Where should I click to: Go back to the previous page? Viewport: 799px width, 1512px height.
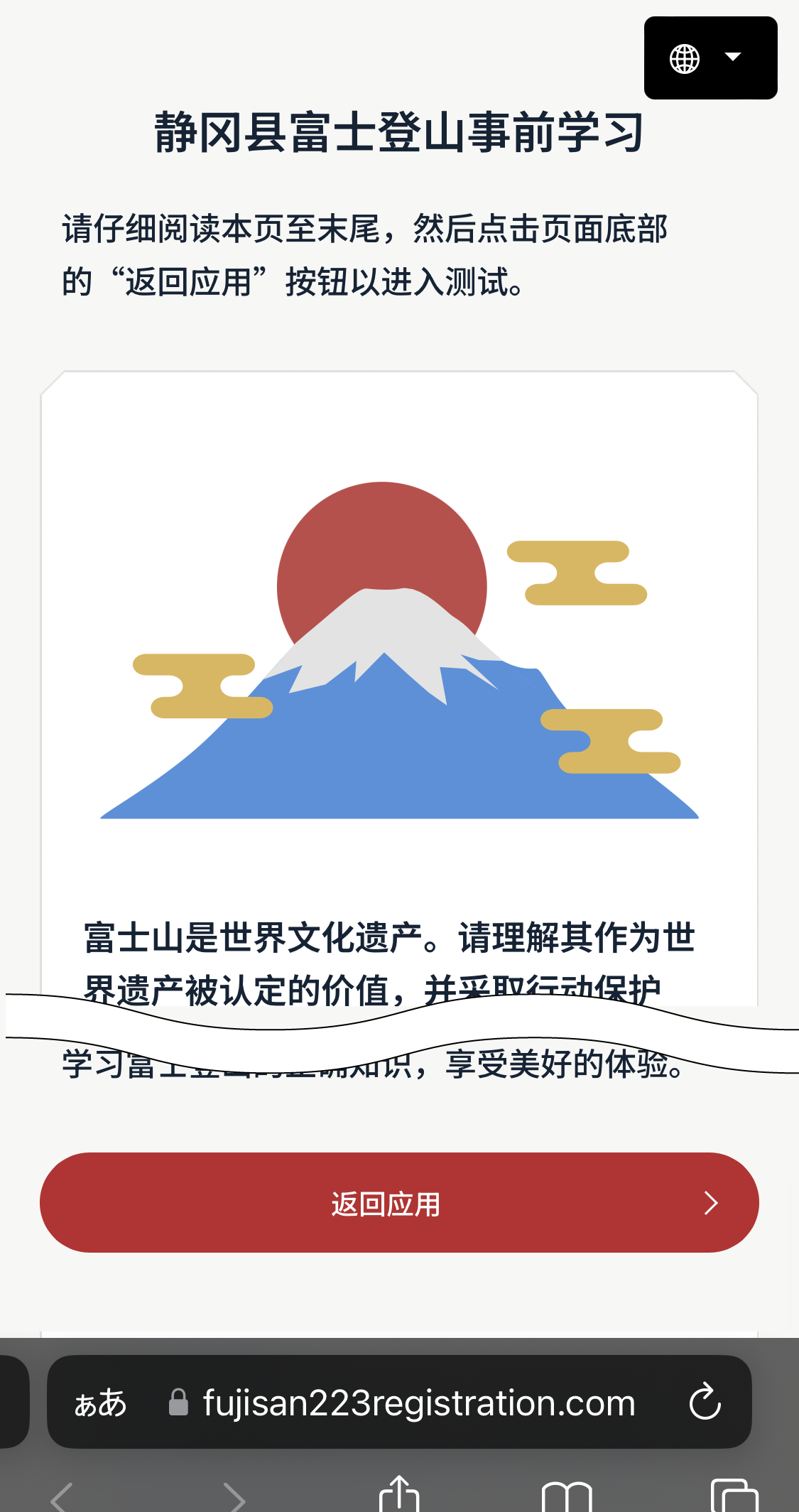tap(62, 1496)
